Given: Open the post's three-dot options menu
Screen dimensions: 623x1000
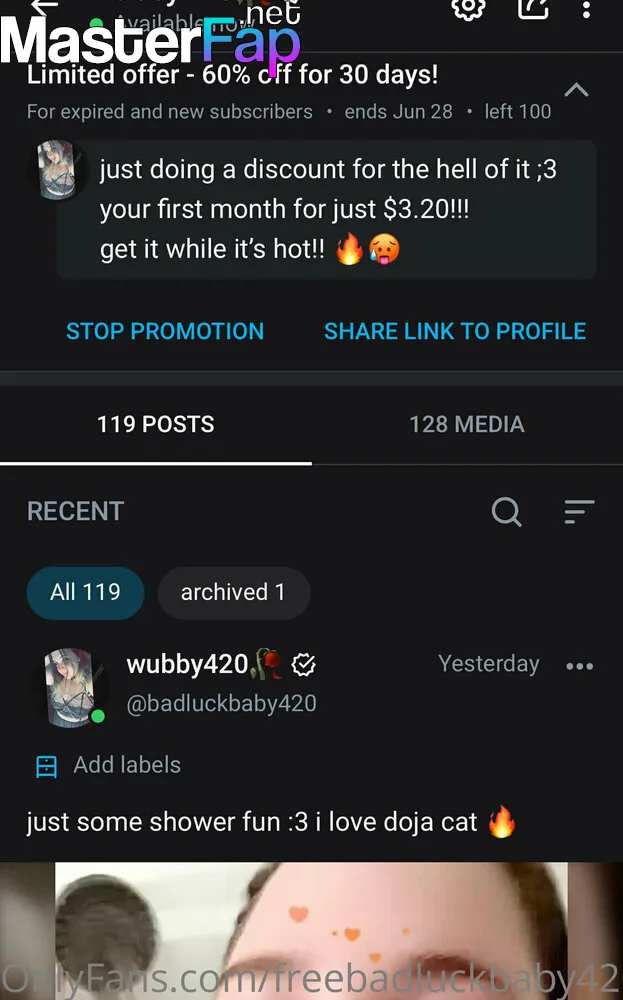Looking at the screenshot, I should [x=580, y=666].
